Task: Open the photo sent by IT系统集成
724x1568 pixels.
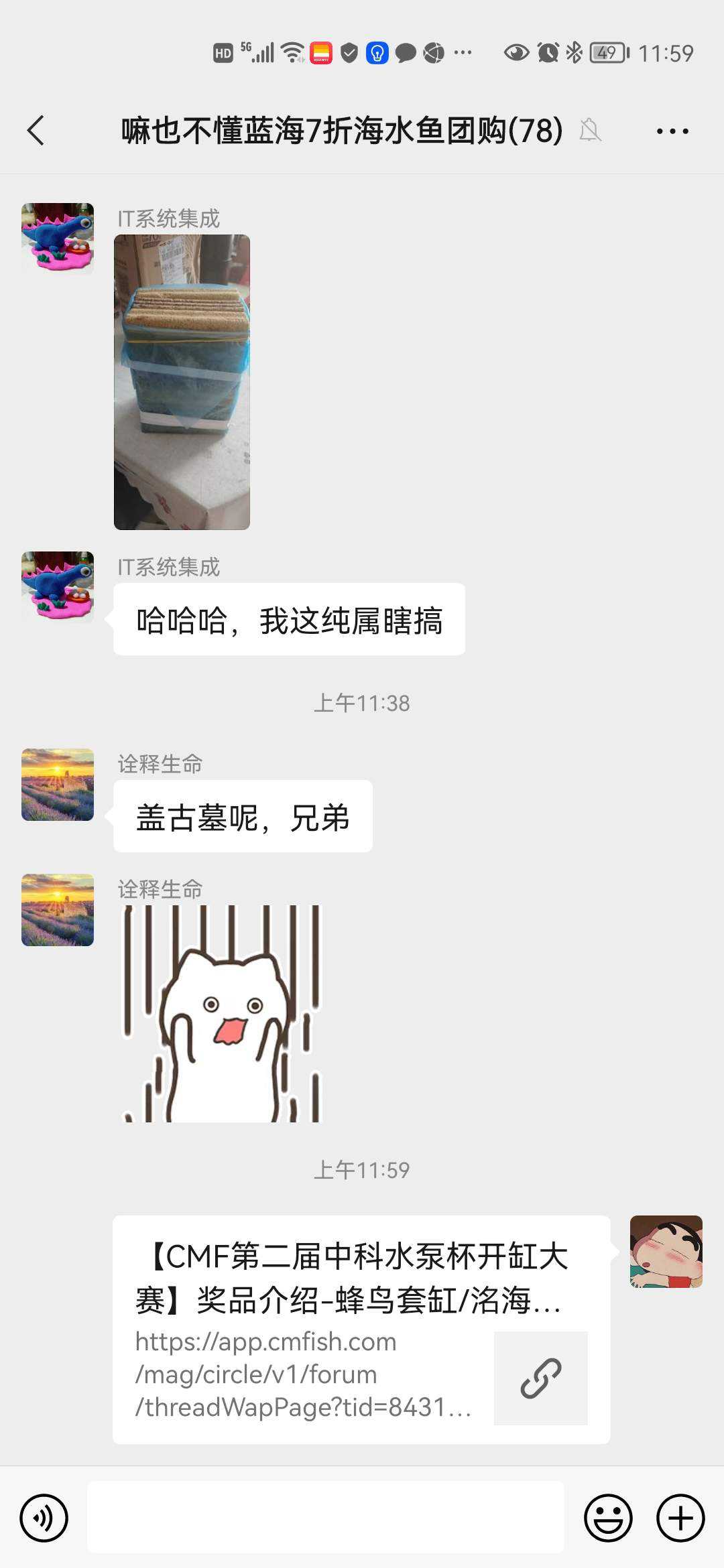Action: coord(182,382)
